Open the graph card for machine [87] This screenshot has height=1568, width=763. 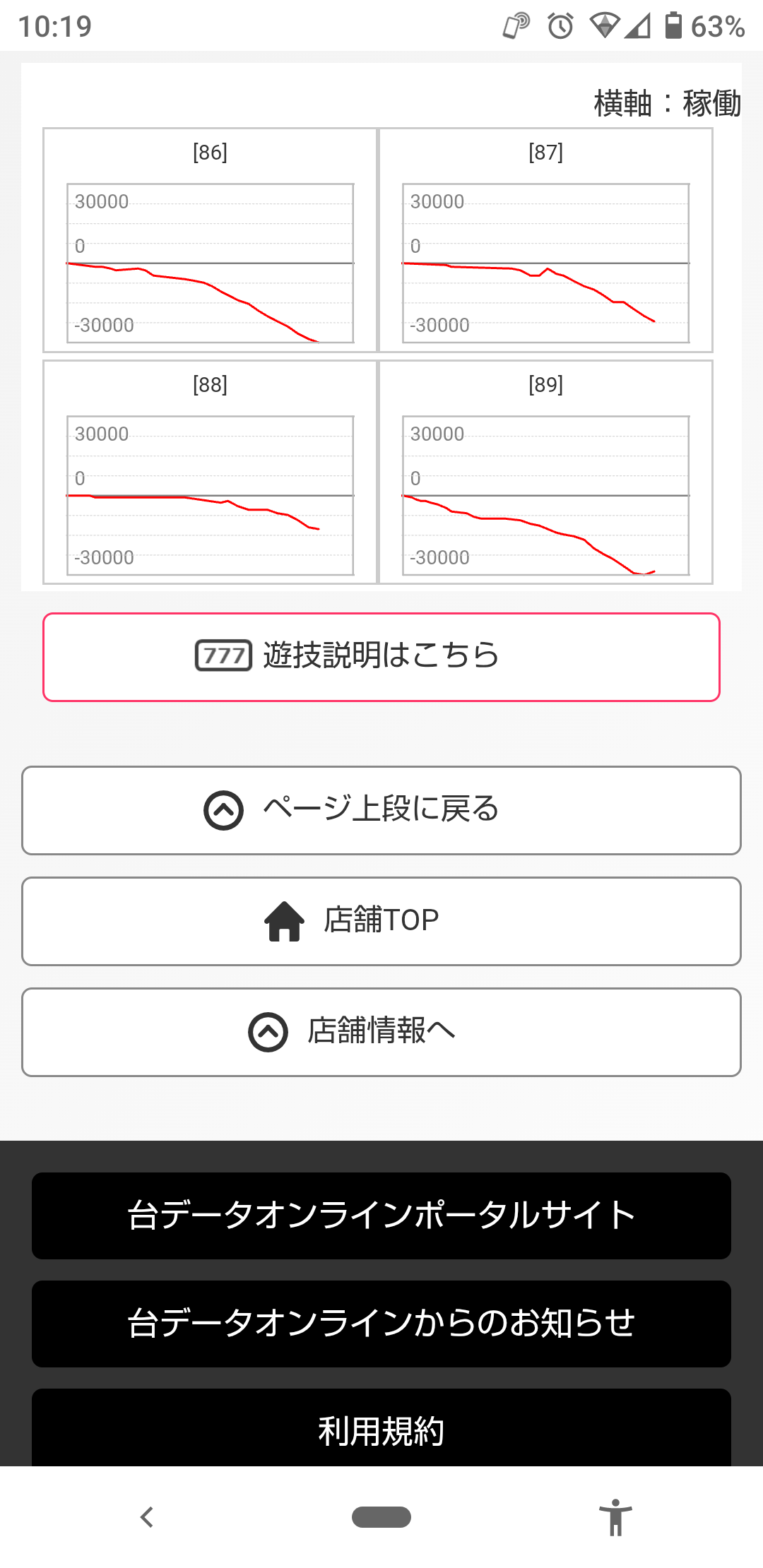[x=545, y=240]
